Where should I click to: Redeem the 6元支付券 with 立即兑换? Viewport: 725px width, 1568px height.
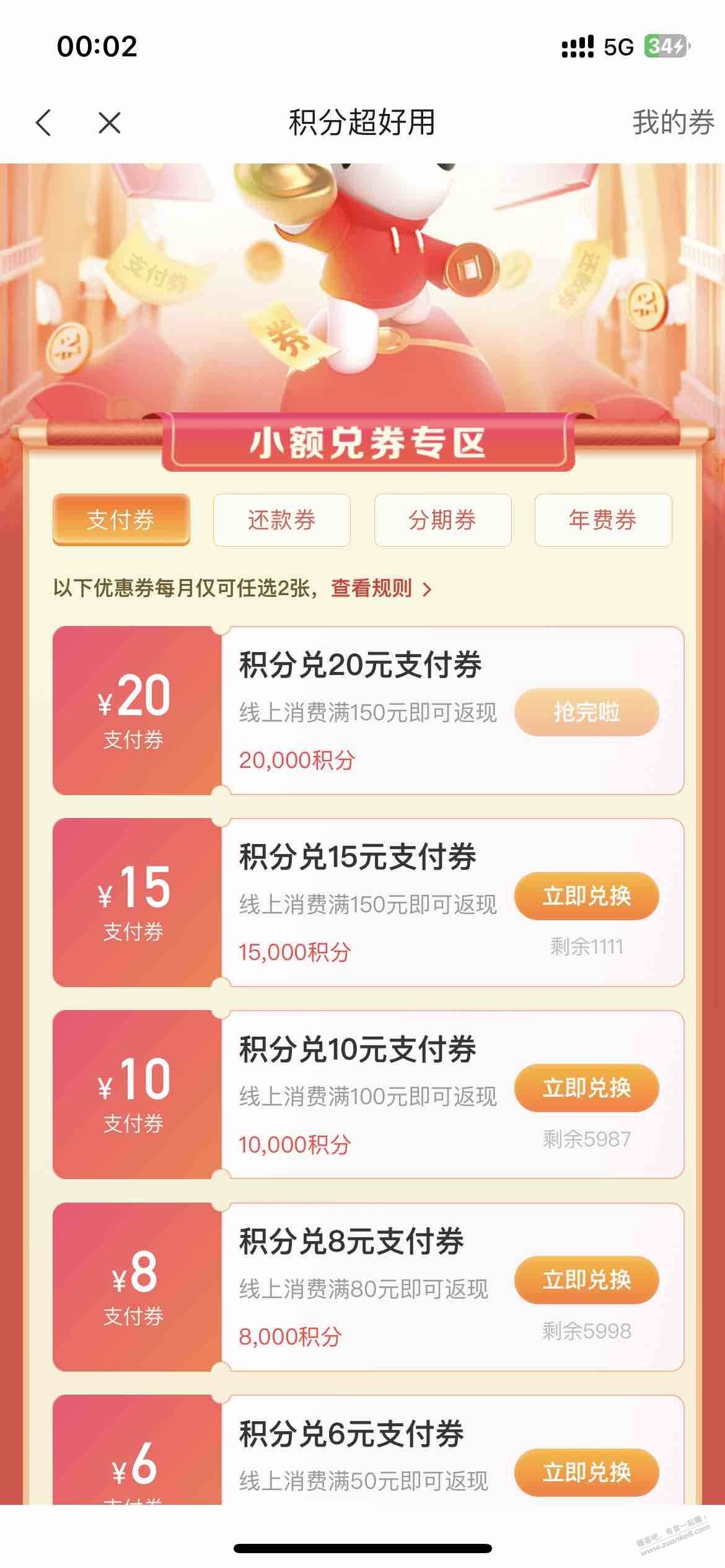[586, 1472]
